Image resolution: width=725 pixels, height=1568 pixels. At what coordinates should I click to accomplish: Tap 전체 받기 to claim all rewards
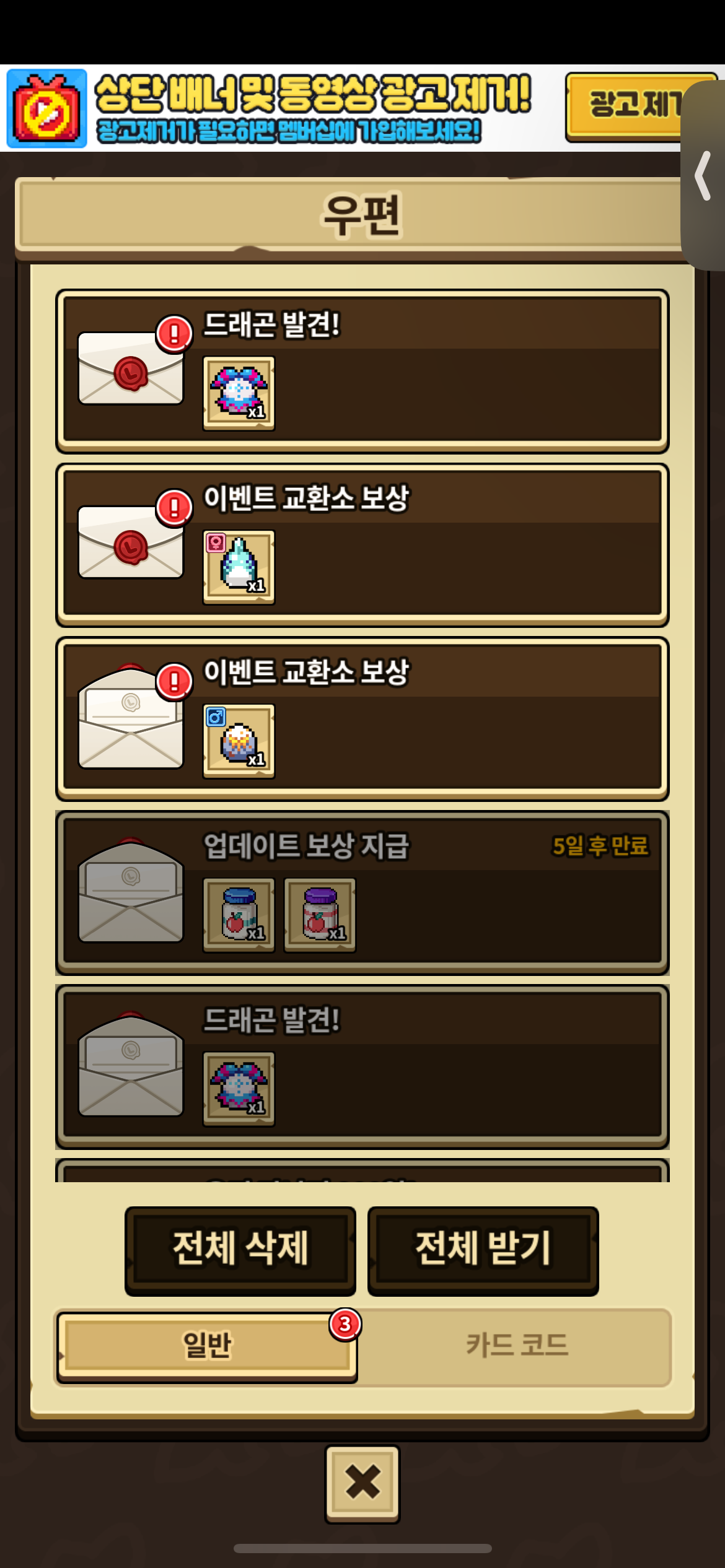pyautogui.click(x=483, y=1250)
